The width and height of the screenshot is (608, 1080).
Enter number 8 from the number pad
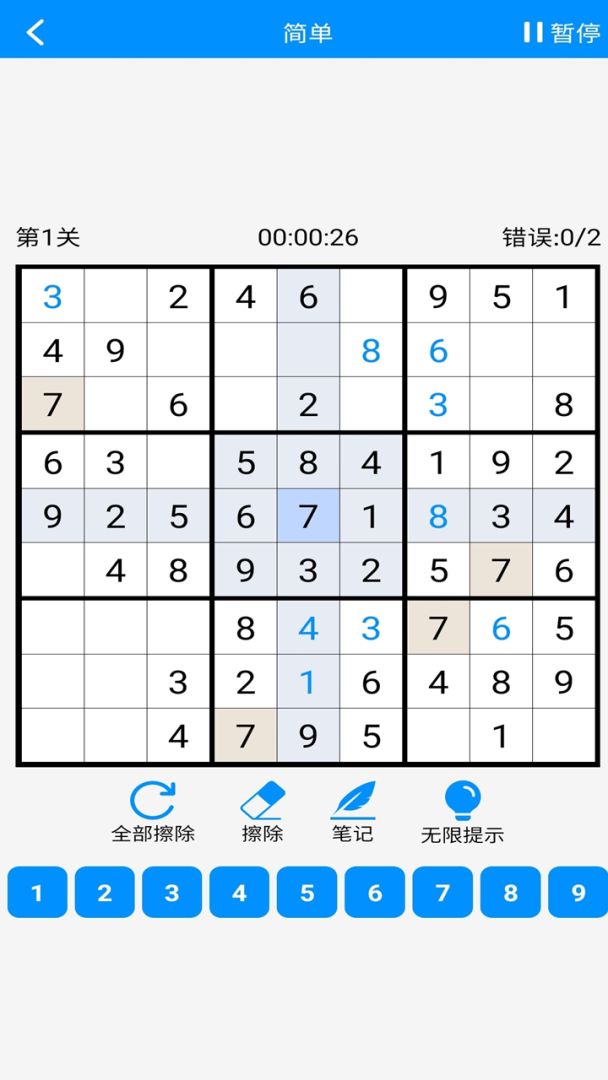click(510, 892)
